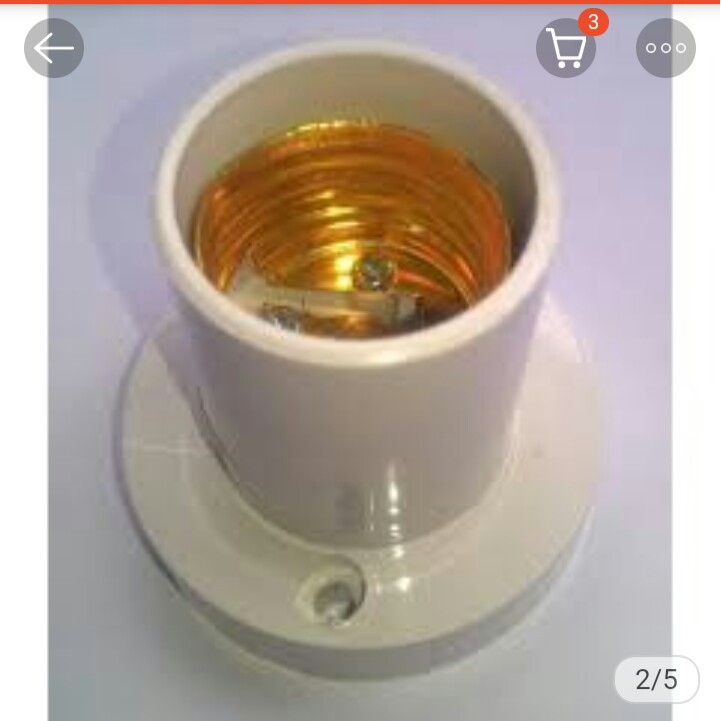Open the three-dot overflow menu

click(x=666, y=48)
